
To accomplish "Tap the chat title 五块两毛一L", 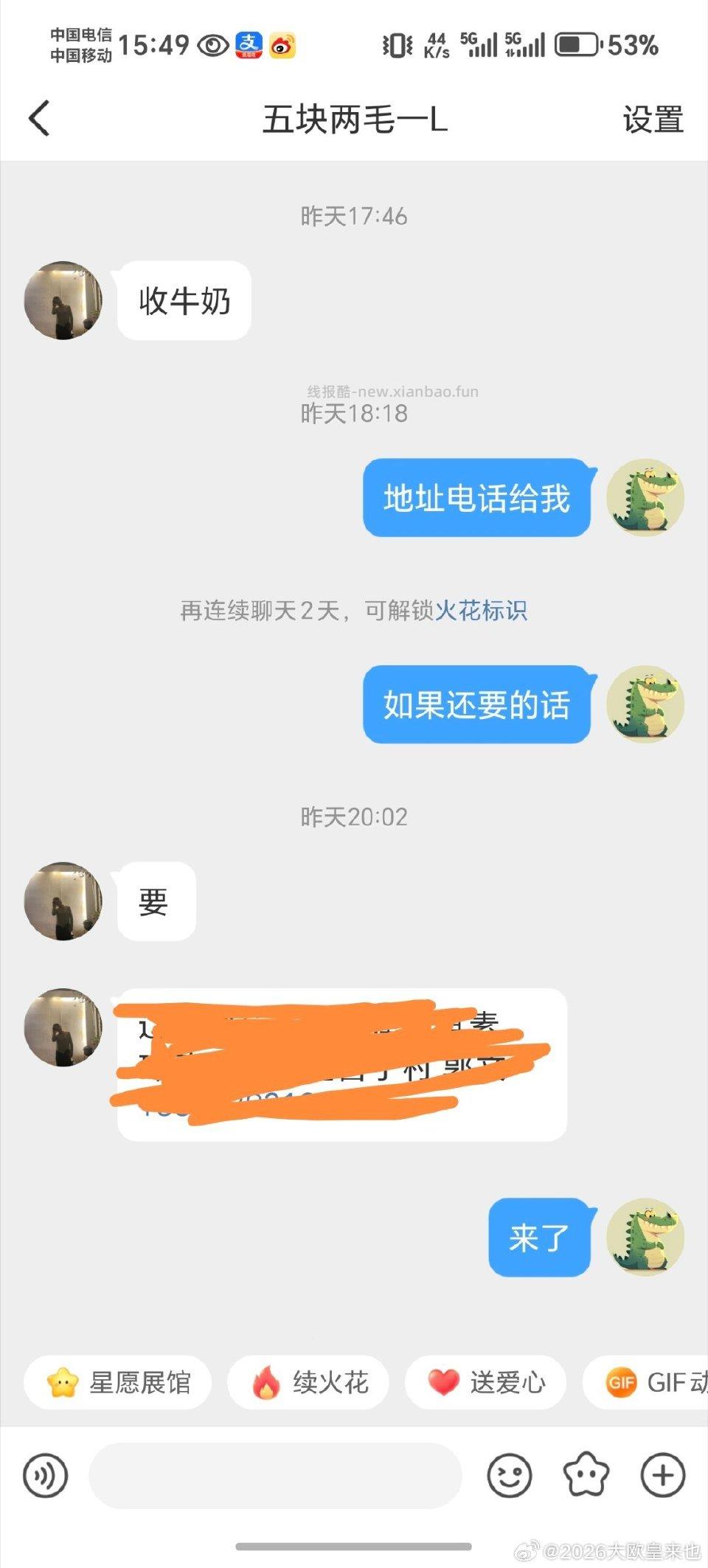I will click(354, 119).
